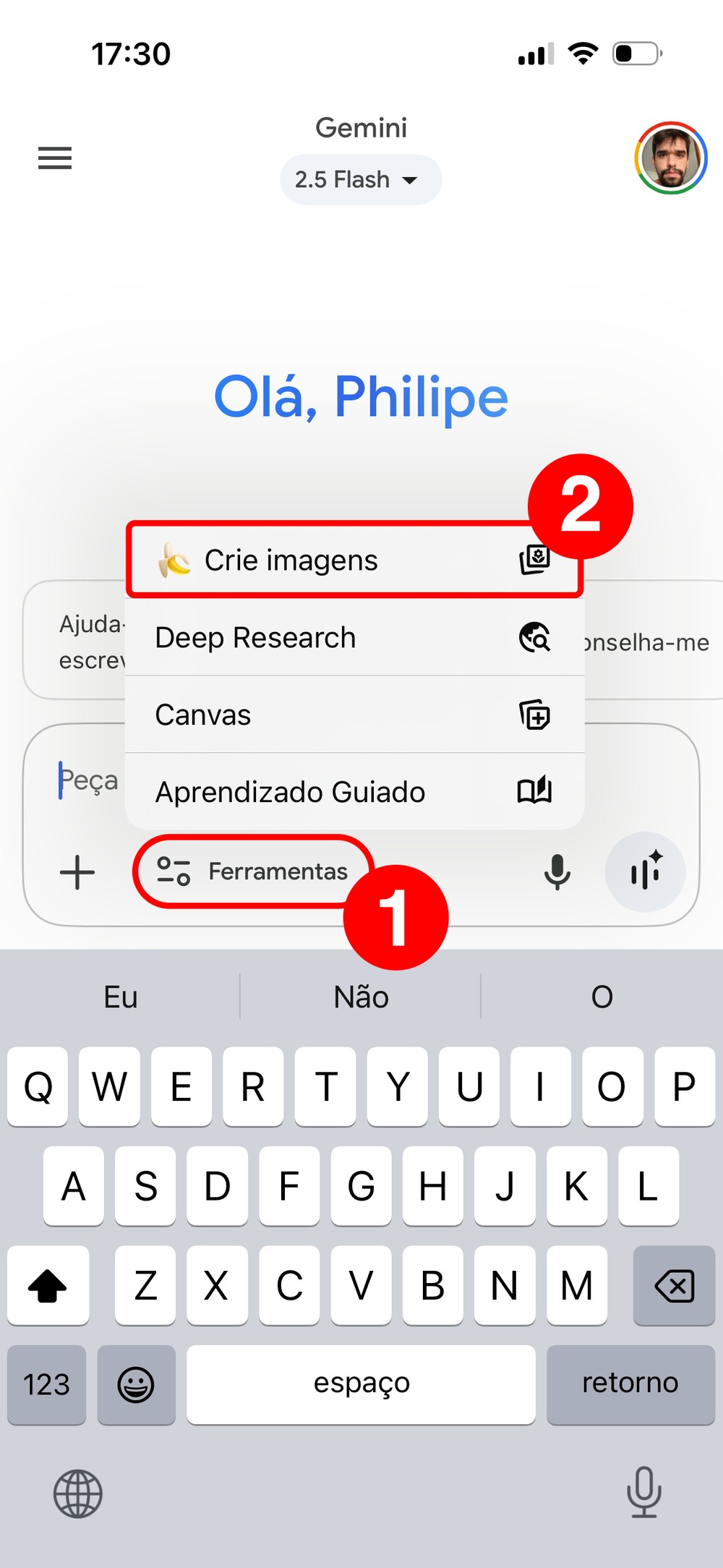
Task: Switch keyboard language via globe icon
Action: tap(78, 1493)
